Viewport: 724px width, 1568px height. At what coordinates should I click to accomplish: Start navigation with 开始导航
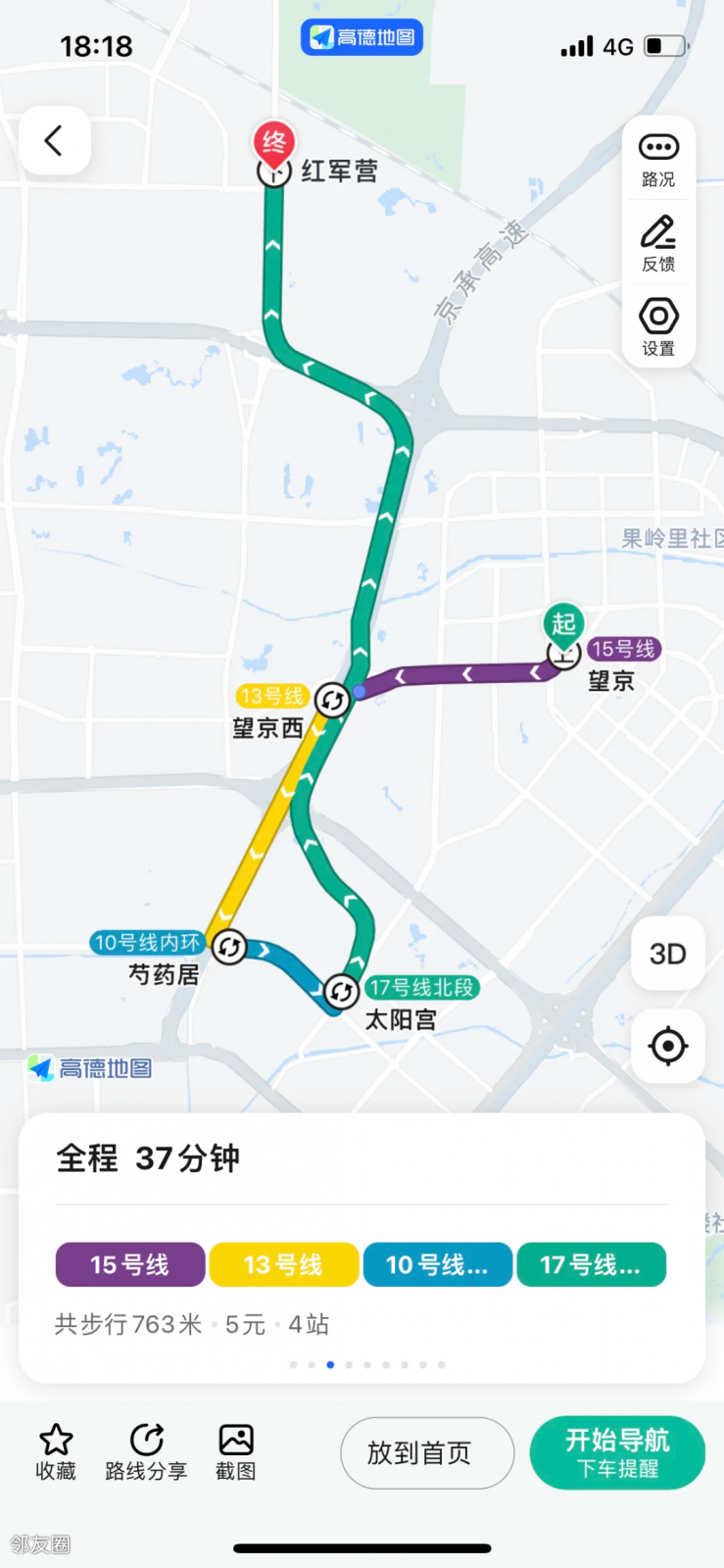point(617,1452)
